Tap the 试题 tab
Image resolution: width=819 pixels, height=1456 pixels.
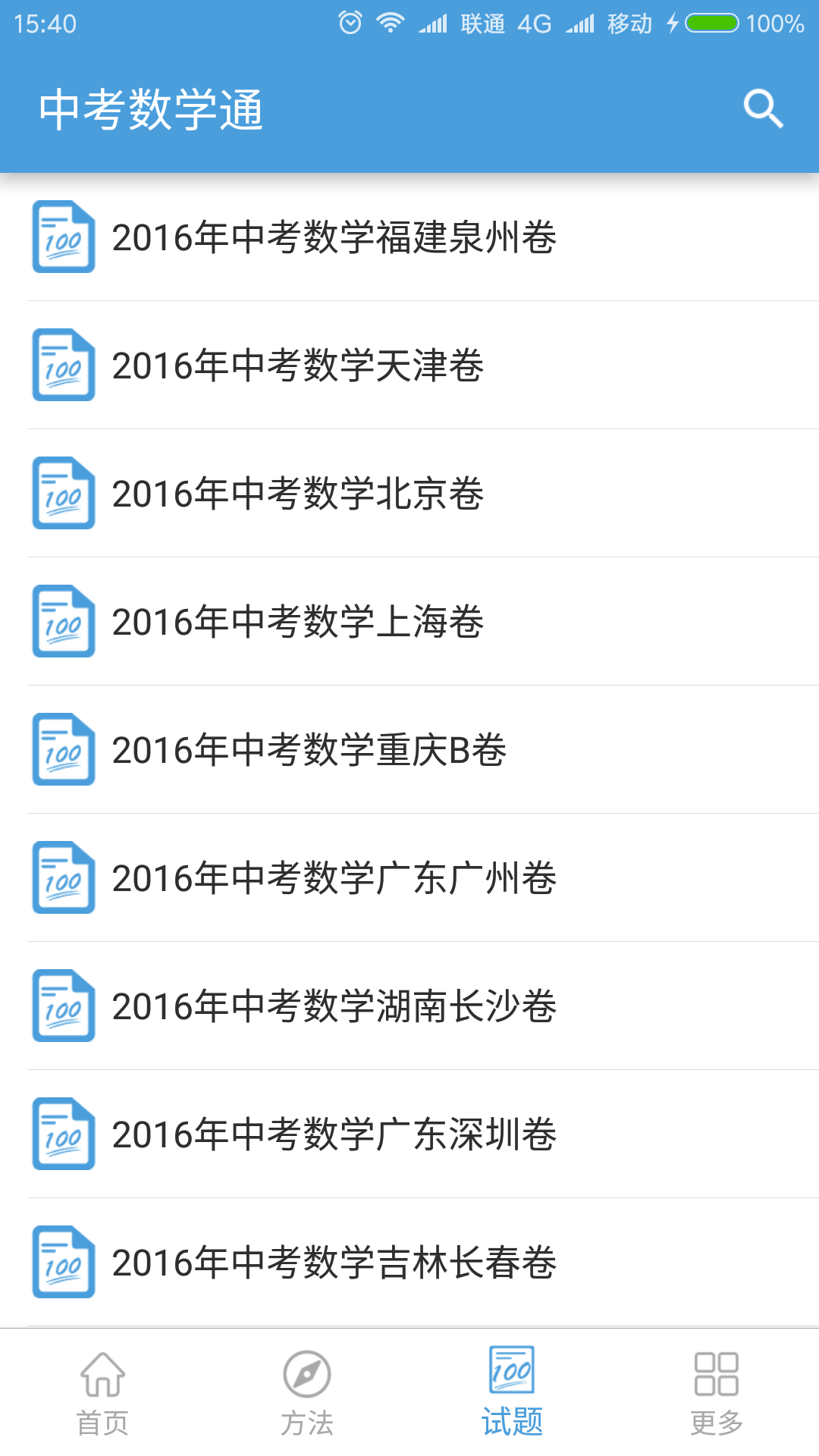512,1392
